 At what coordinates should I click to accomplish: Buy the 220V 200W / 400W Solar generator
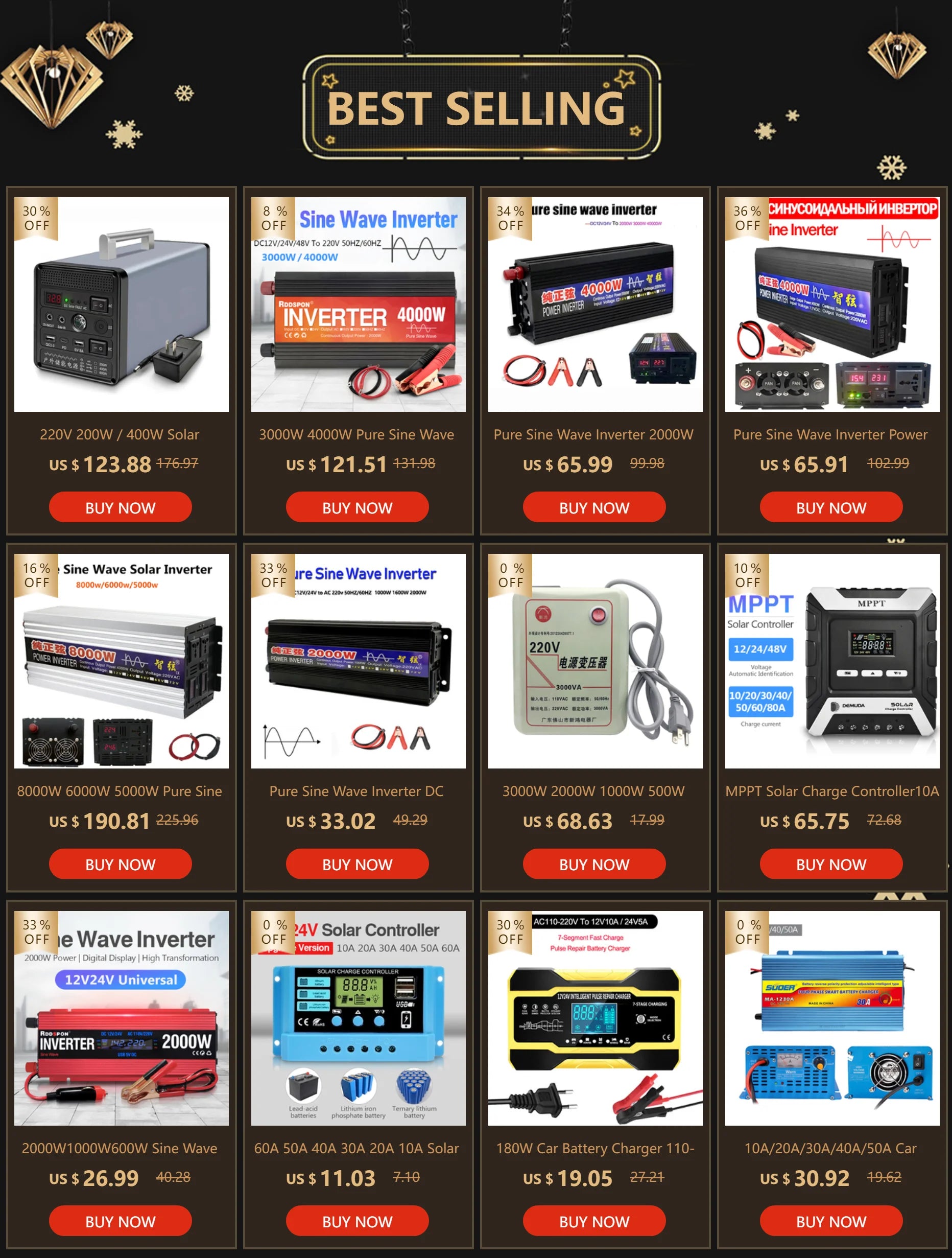(x=120, y=507)
